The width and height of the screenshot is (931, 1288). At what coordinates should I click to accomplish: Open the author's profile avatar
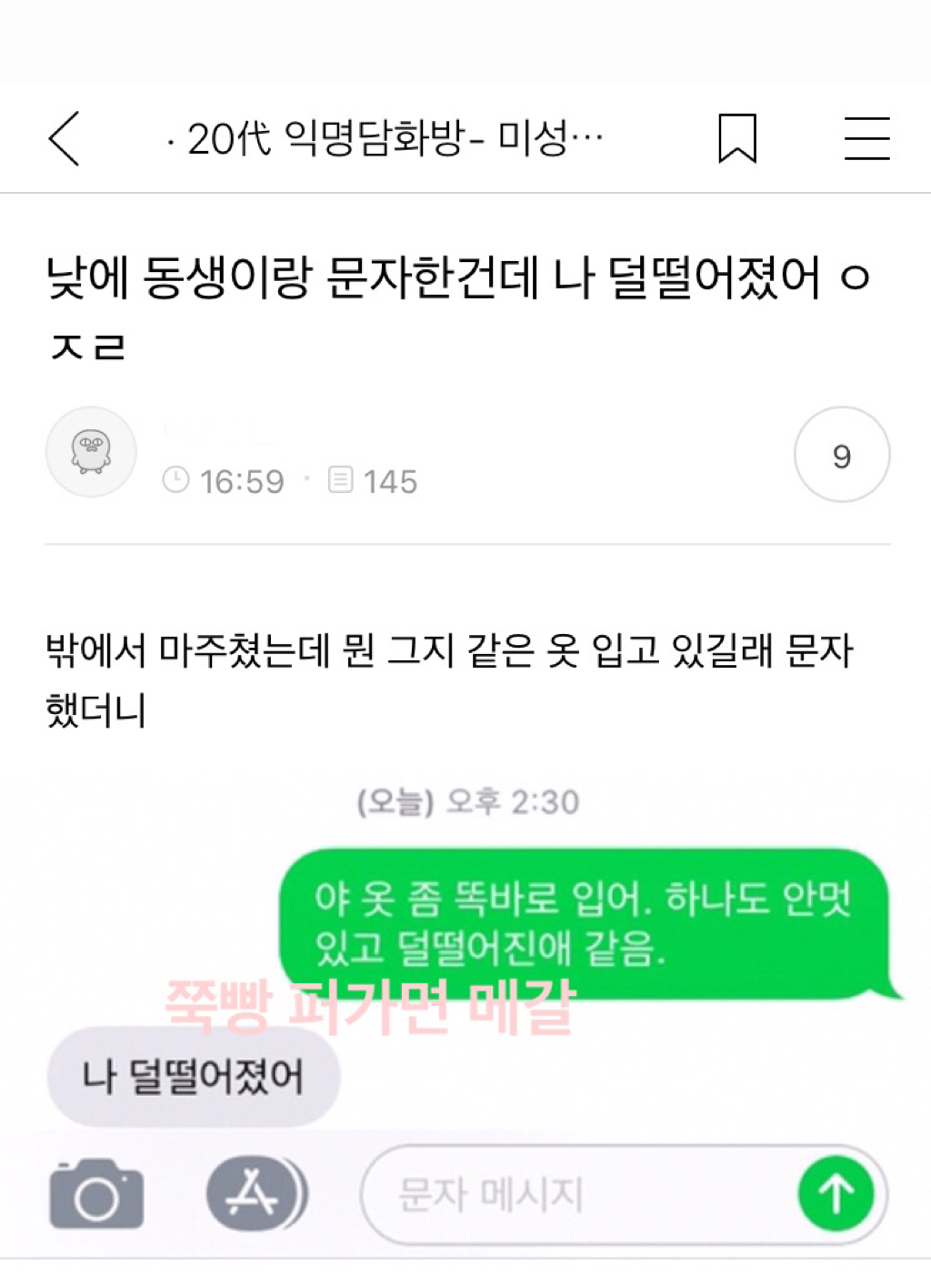point(91,452)
